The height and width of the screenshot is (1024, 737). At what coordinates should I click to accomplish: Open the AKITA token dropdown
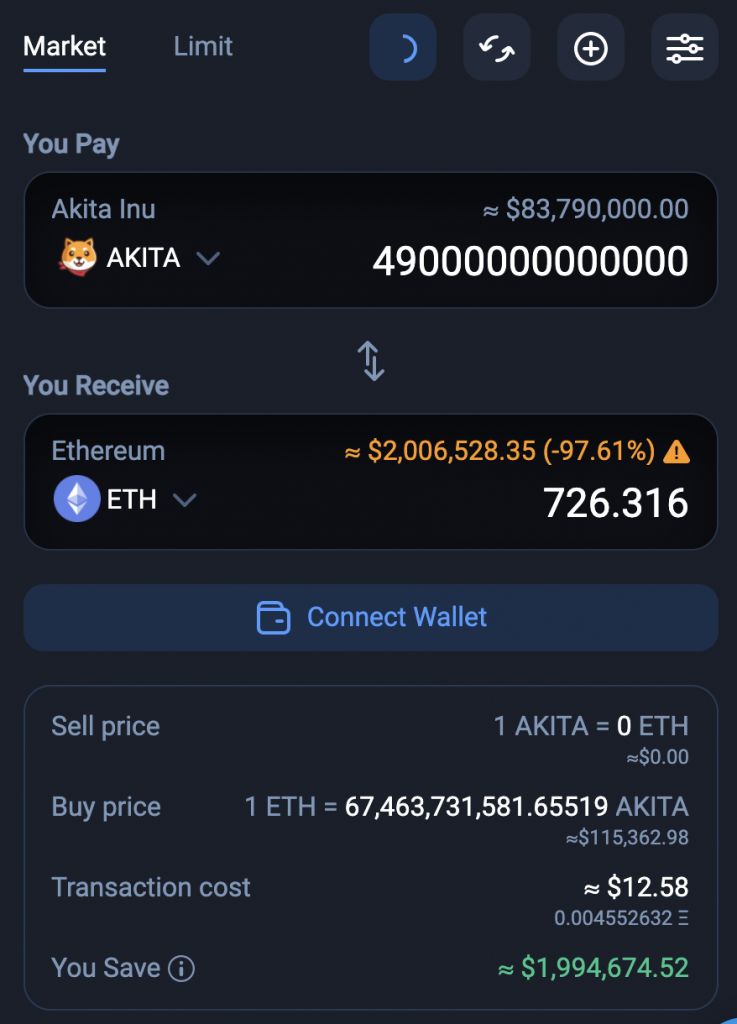(x=140, y=257)
